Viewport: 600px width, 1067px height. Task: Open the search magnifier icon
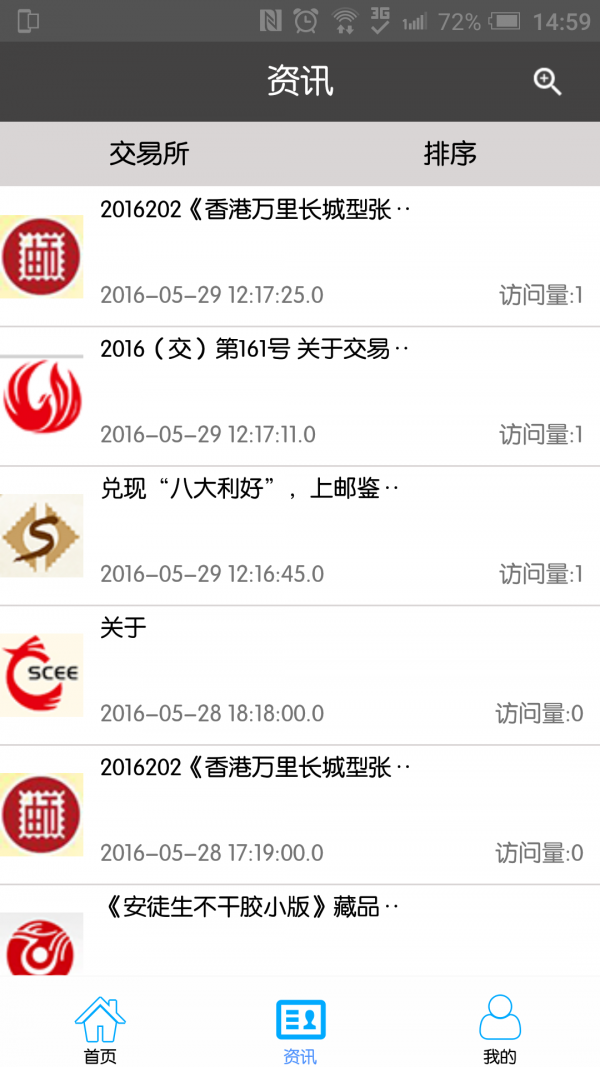tap(547, 82)
